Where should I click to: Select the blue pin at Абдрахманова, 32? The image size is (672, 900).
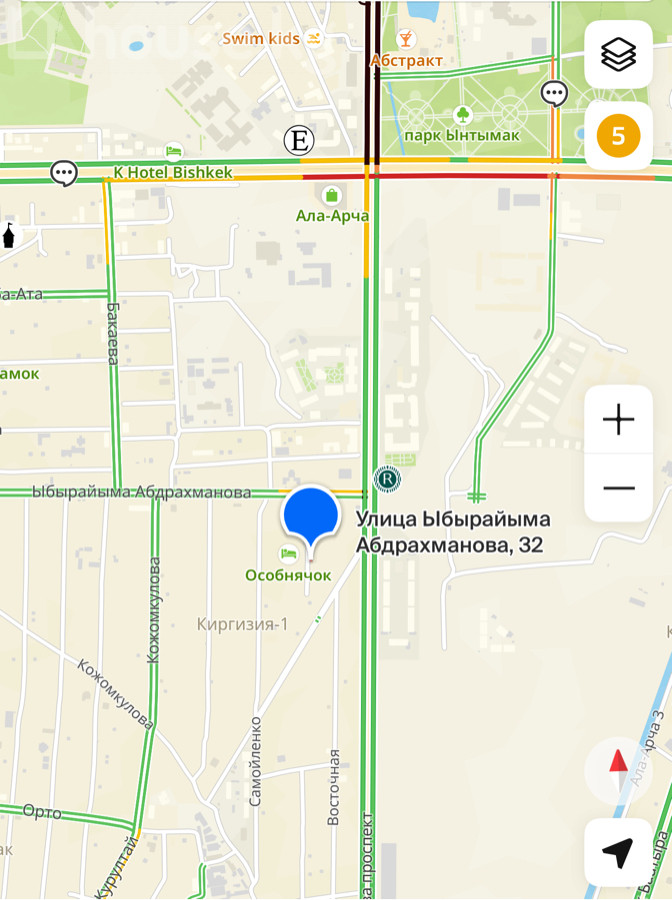coord(312,517)
